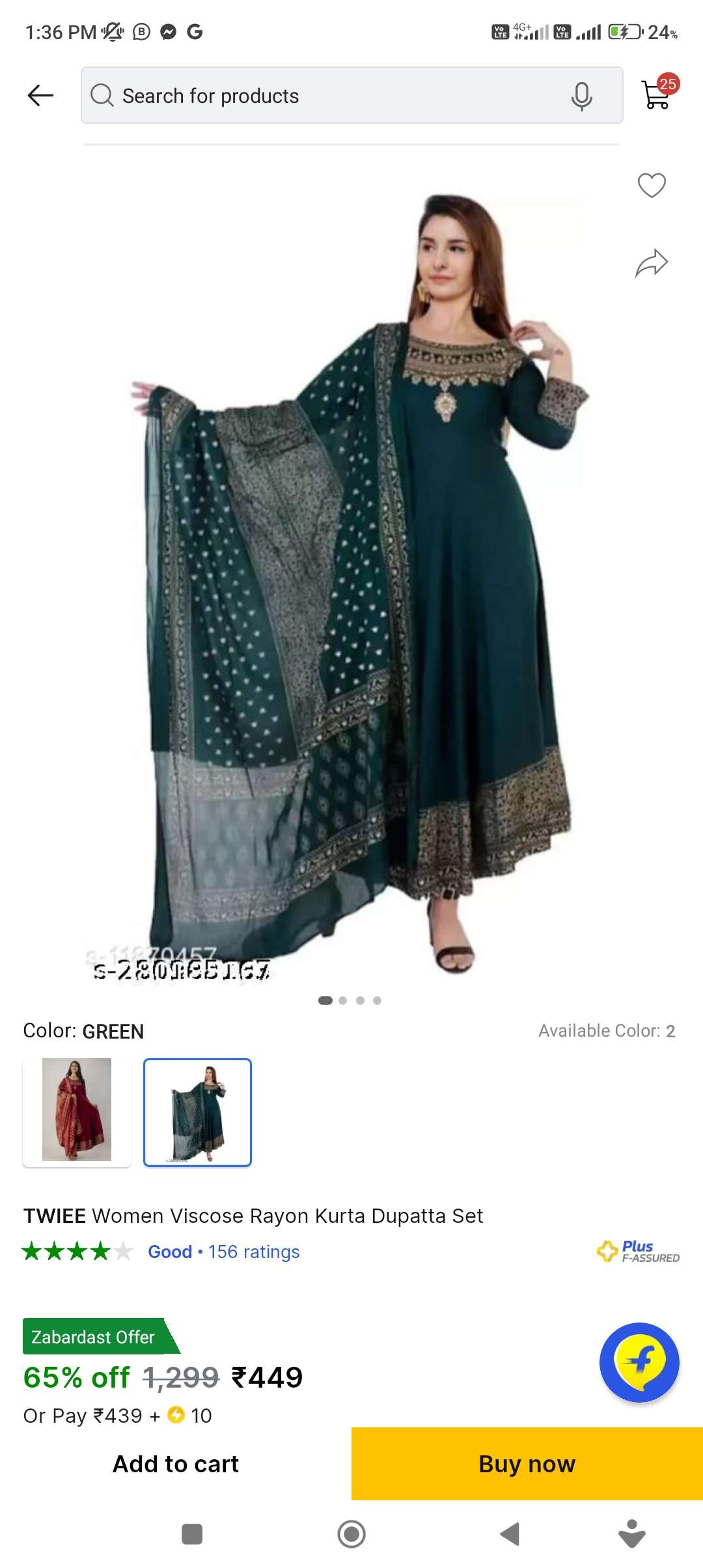Start voice search with the microphone
703x1568 pixels.
point(581,96)
